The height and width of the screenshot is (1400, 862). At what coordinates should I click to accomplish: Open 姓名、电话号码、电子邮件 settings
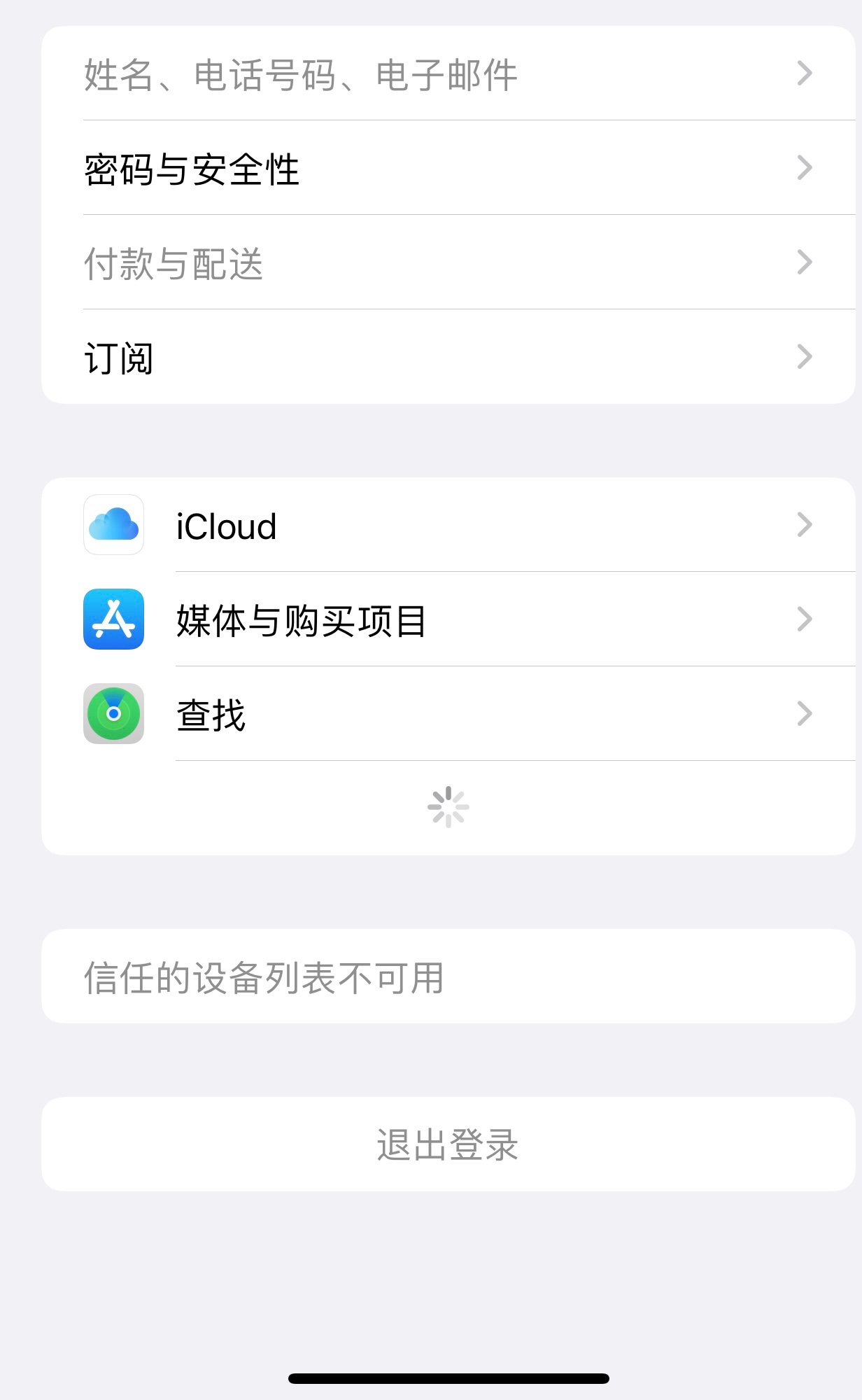pyautogui.click(x=448, y=74)
